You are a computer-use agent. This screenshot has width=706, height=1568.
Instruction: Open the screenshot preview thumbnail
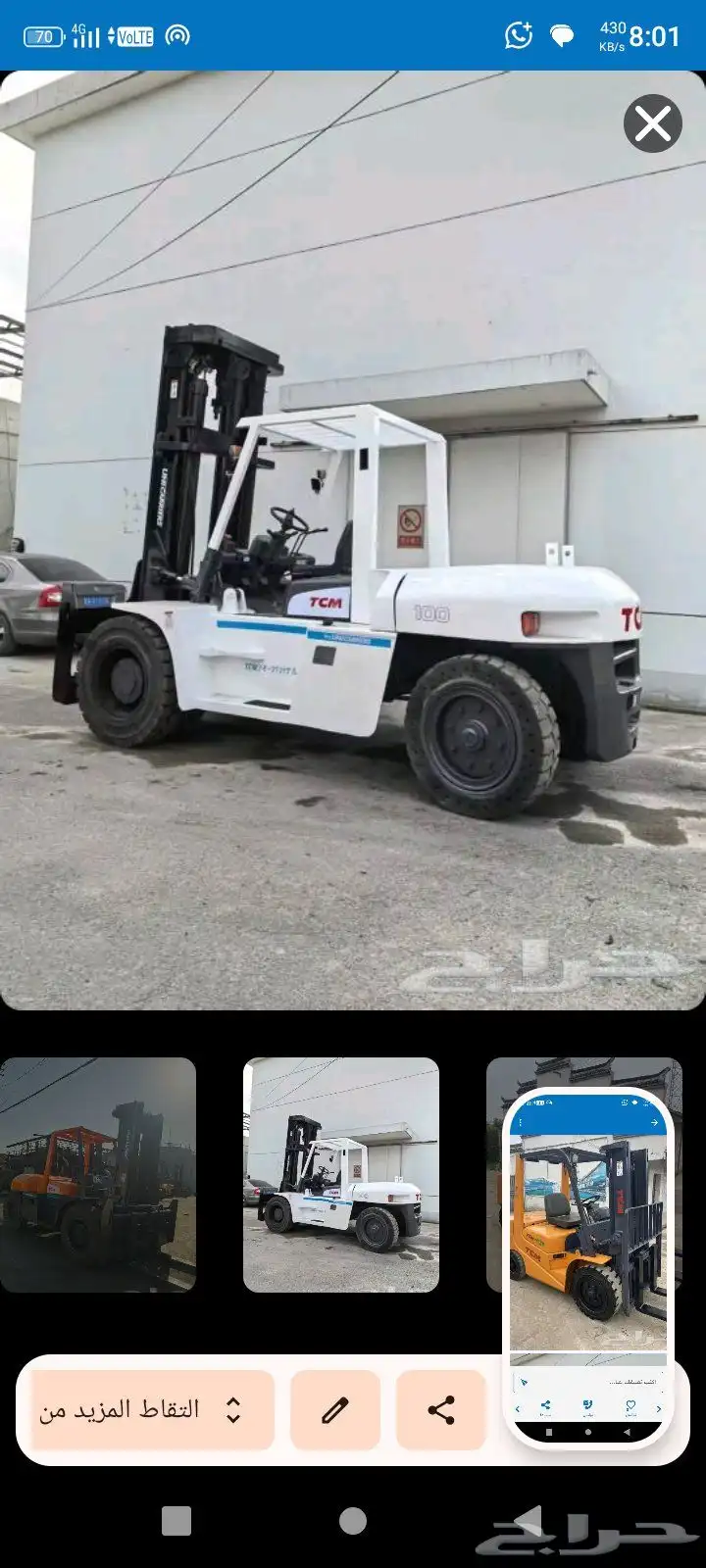pyautogui.click(x=588, y=1264)
